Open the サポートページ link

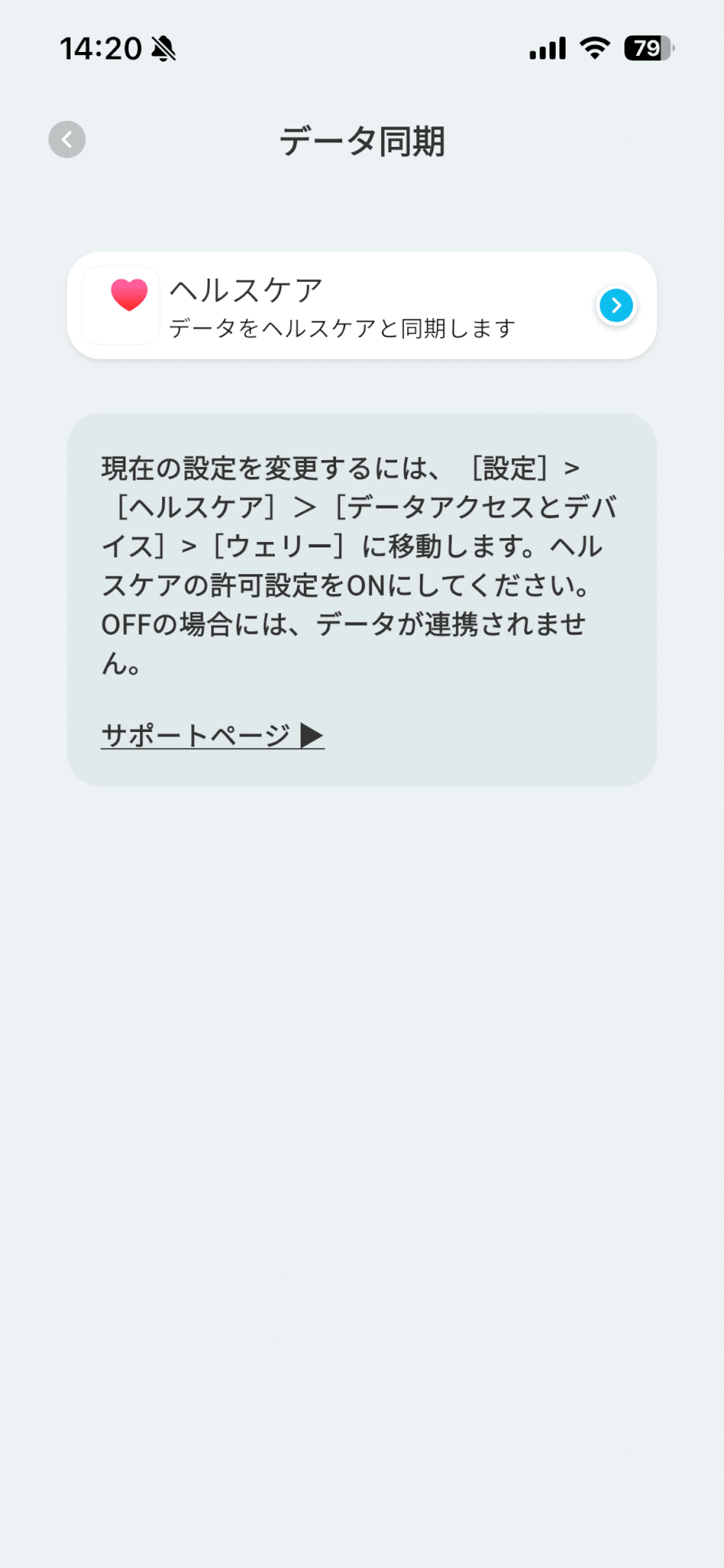212,736
